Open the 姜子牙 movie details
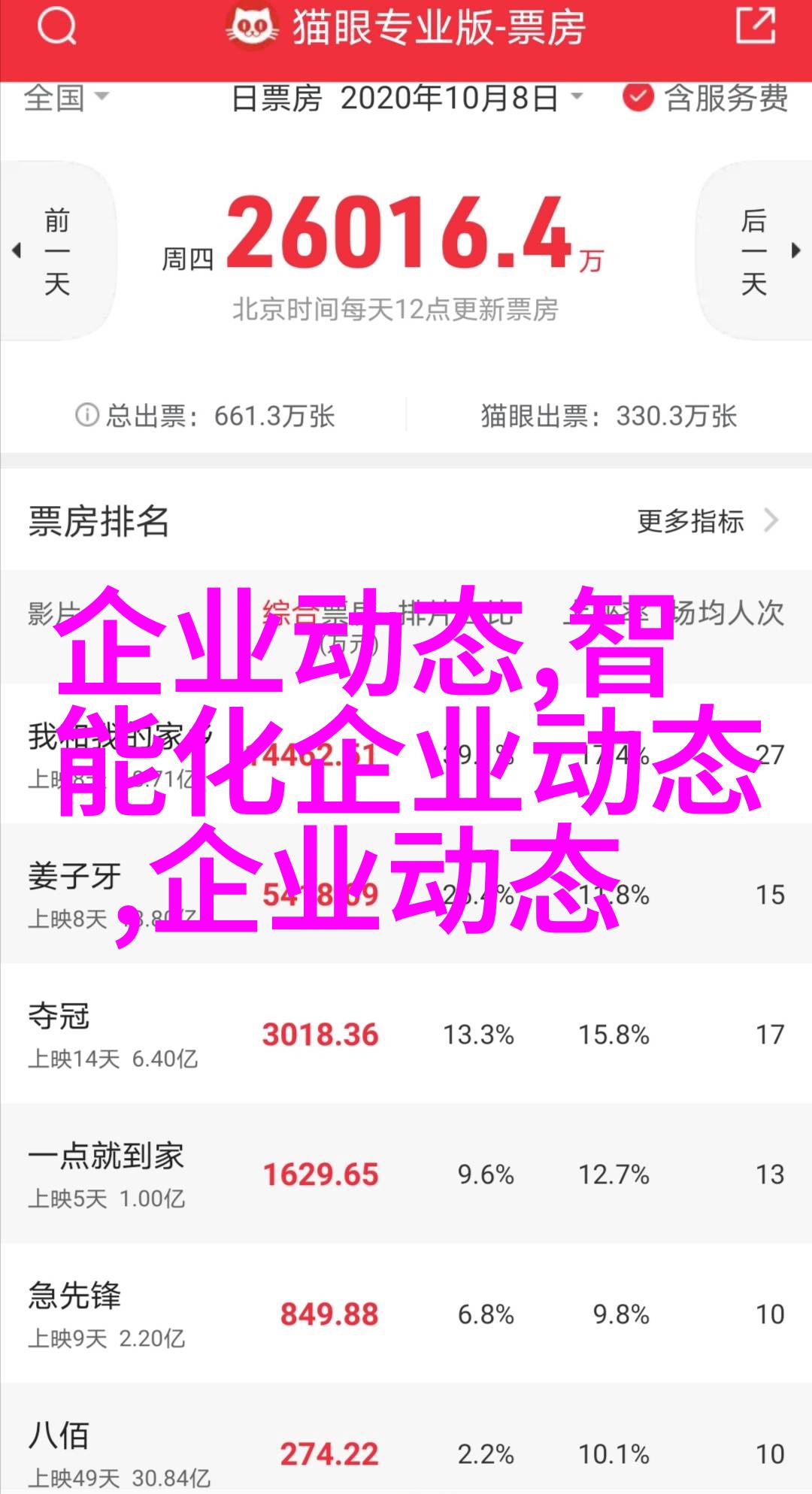 (x=75, y=877)
